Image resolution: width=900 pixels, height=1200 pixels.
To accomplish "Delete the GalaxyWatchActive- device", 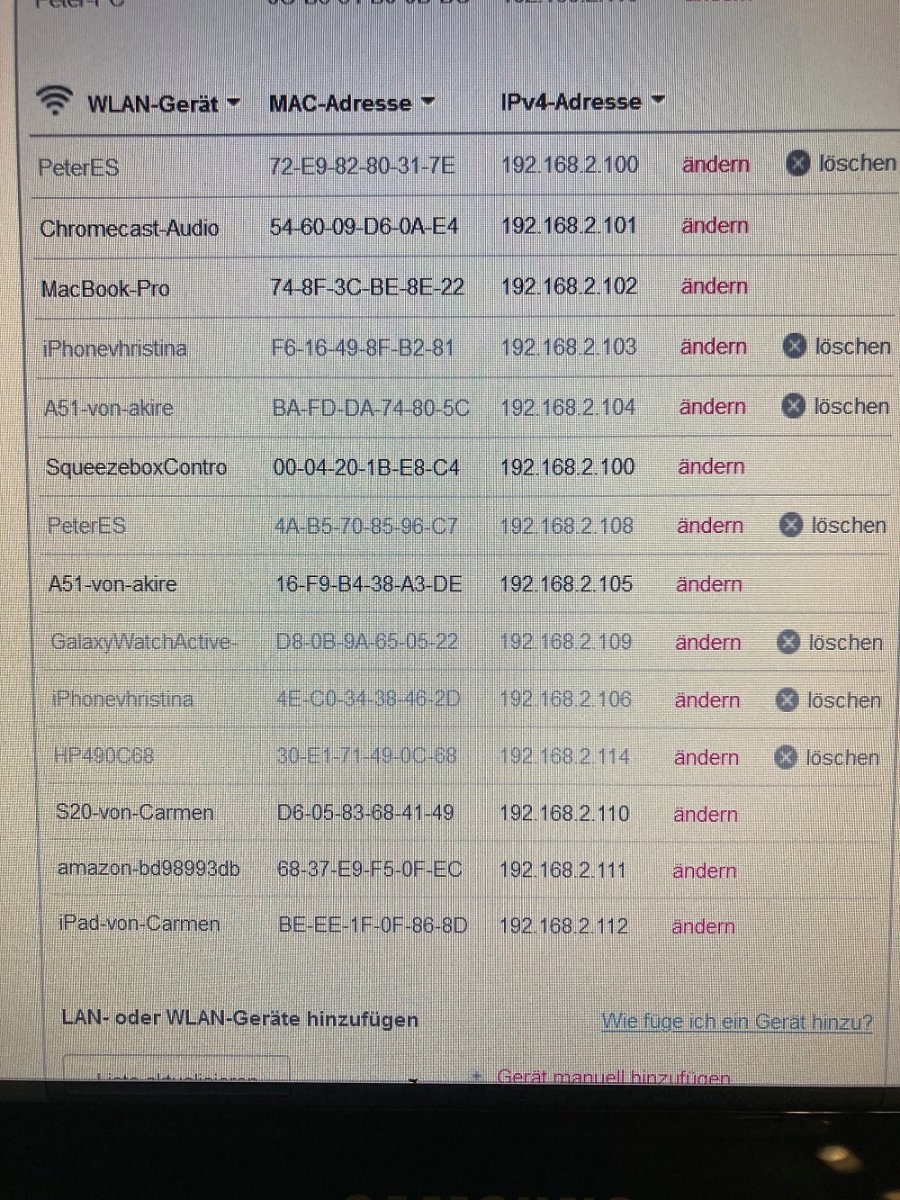I will tap(830, 642).
